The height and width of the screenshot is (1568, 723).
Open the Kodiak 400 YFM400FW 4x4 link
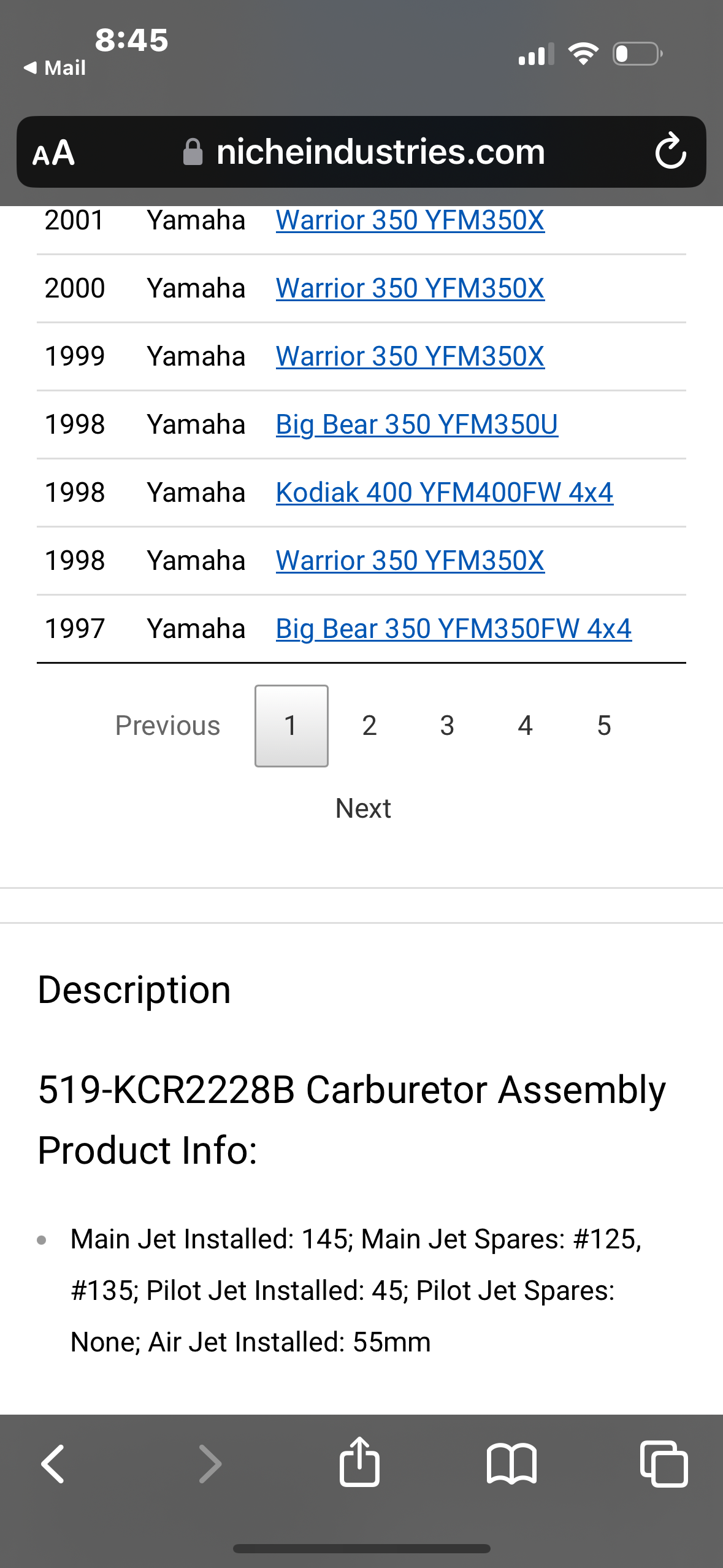(445, 493)
